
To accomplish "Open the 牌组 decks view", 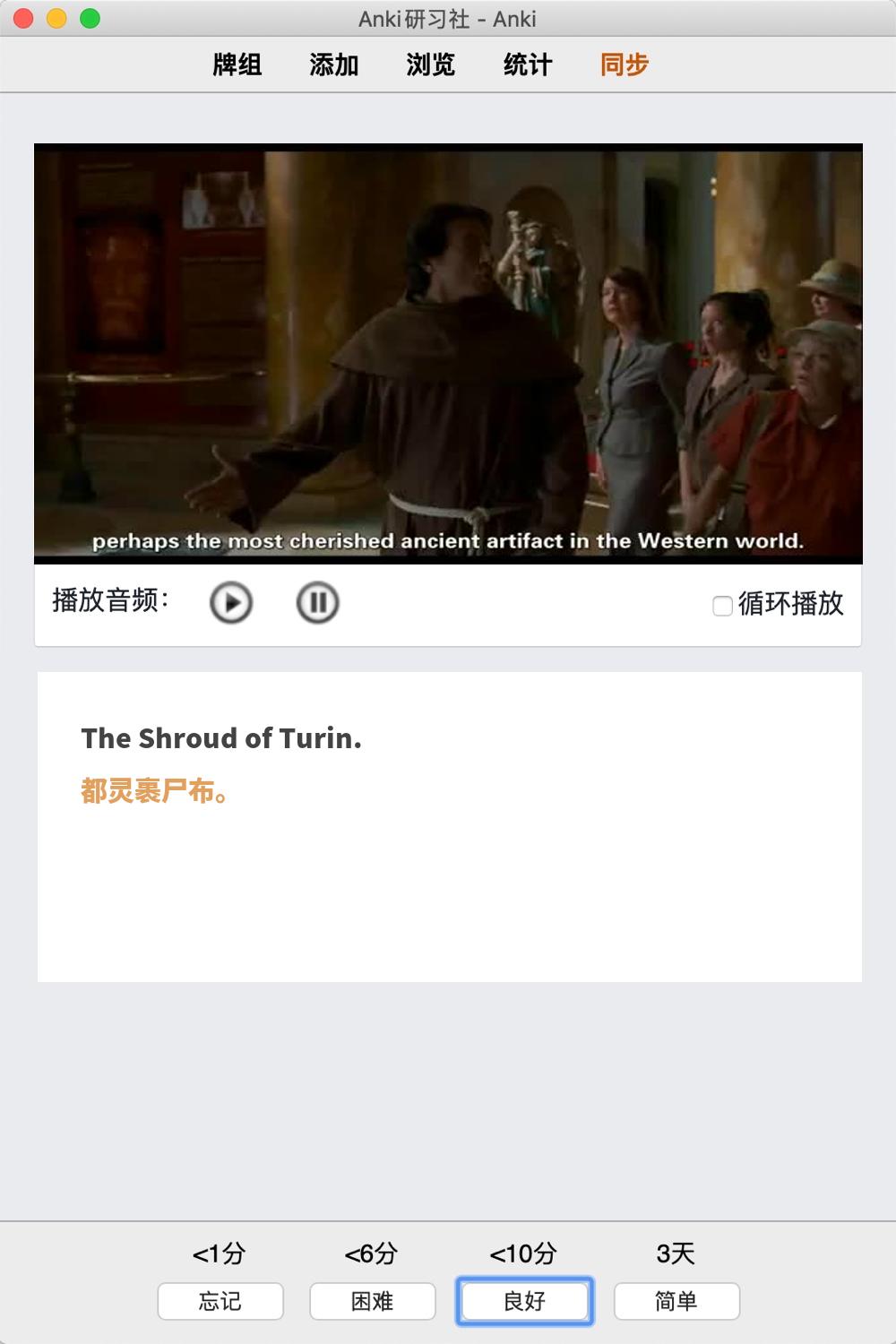I will (x=237, y=65).
